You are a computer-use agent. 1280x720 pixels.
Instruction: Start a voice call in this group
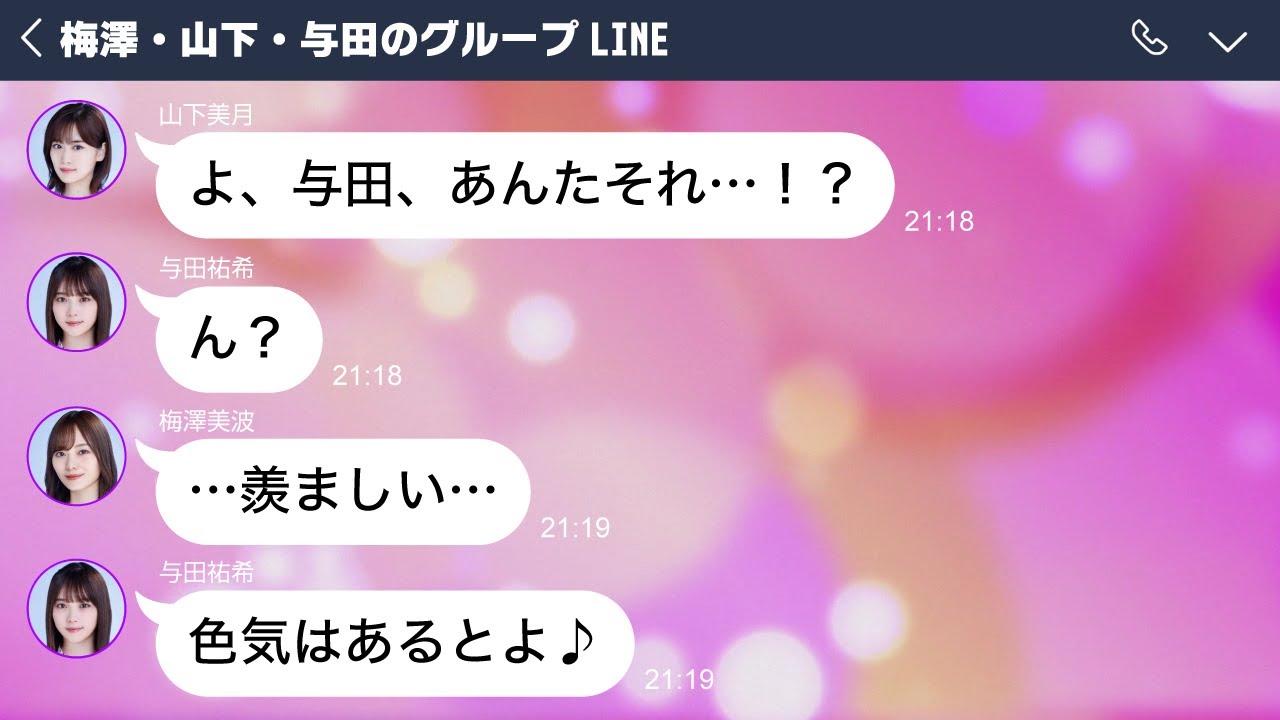pos(1149,40)
